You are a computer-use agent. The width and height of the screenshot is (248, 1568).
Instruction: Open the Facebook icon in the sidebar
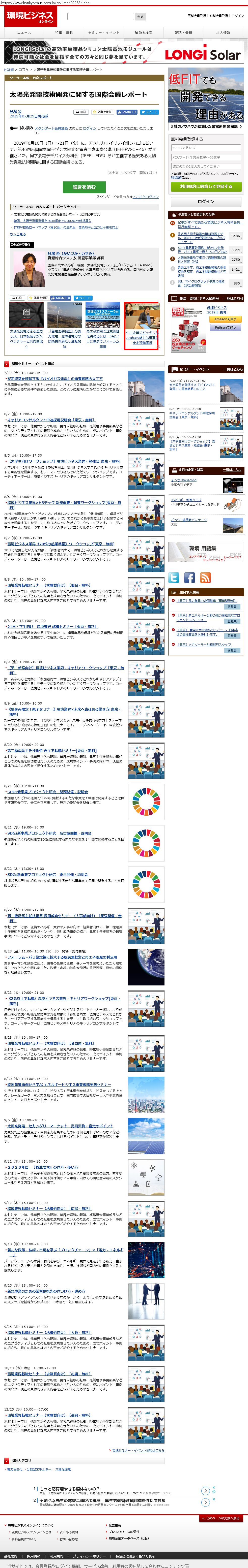pyautogui.click(x=189, y=578)
